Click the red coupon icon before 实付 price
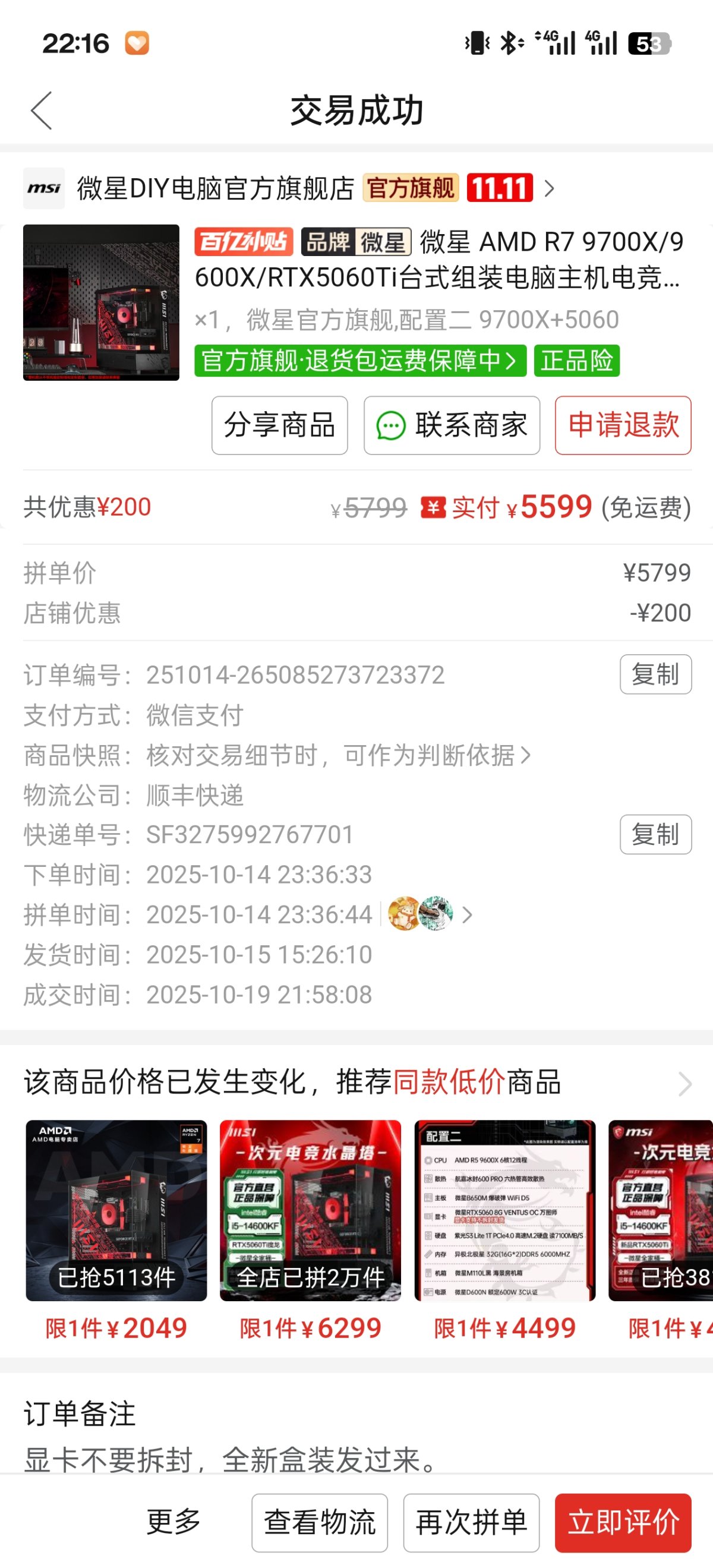 [434, 507]
